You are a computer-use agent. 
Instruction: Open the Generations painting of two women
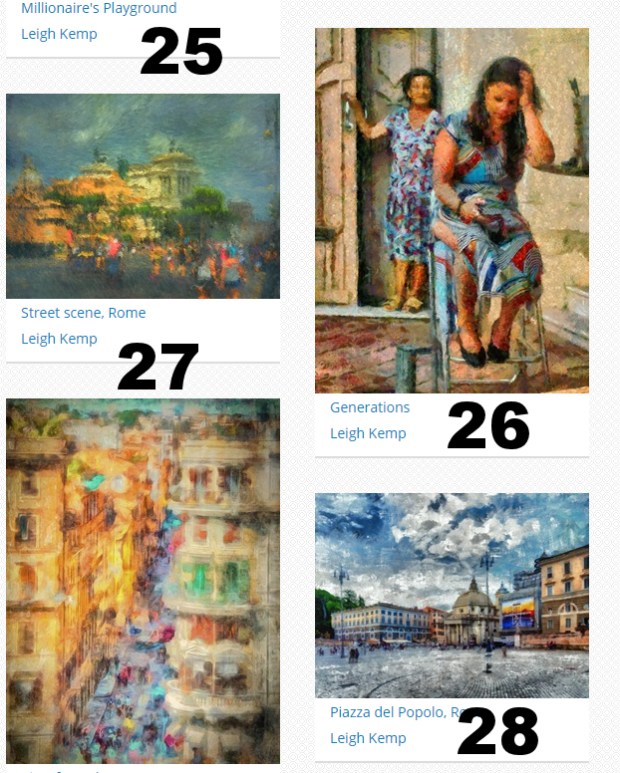451,210
